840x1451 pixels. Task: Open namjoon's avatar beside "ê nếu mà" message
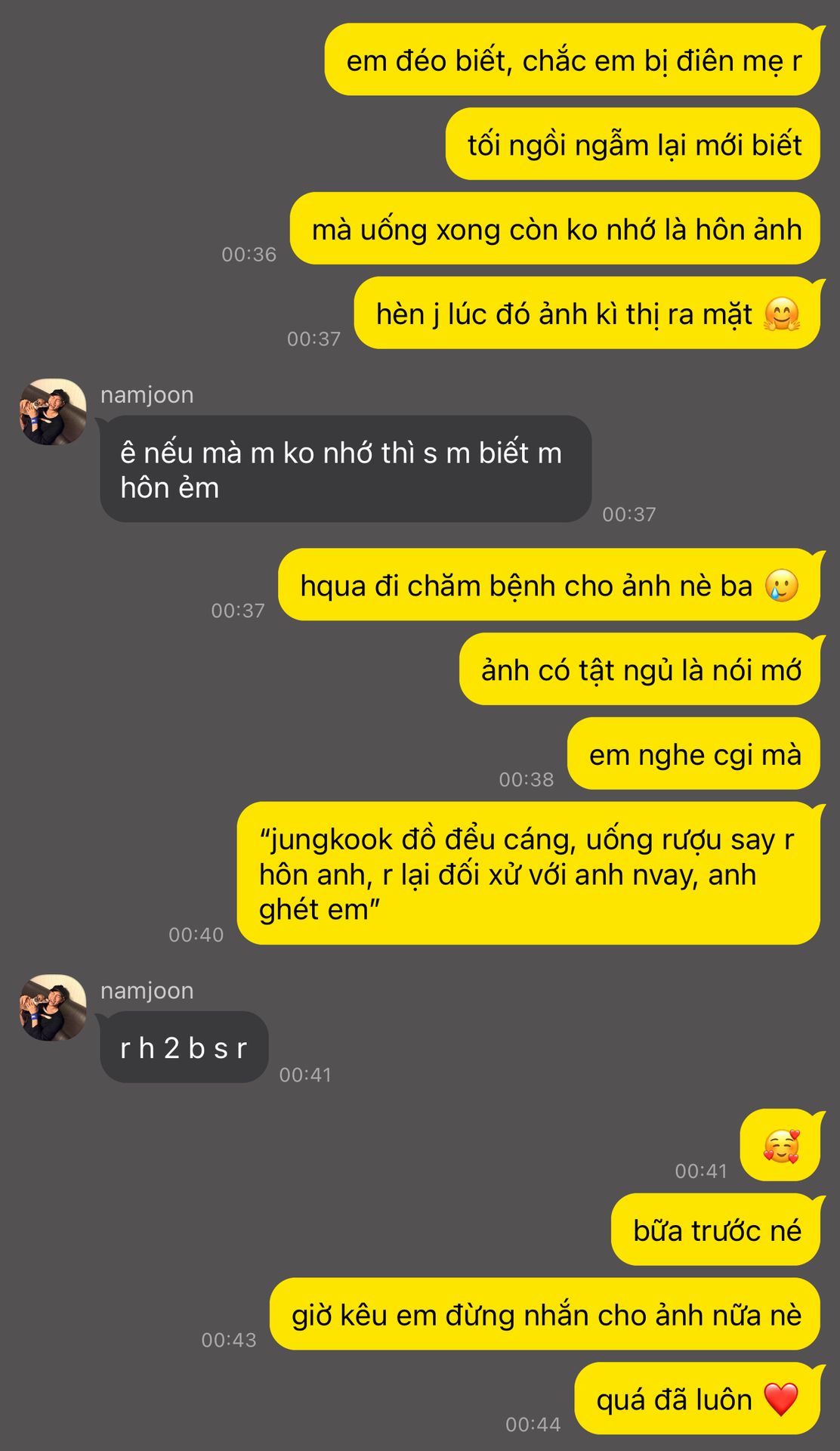(53, 412)
